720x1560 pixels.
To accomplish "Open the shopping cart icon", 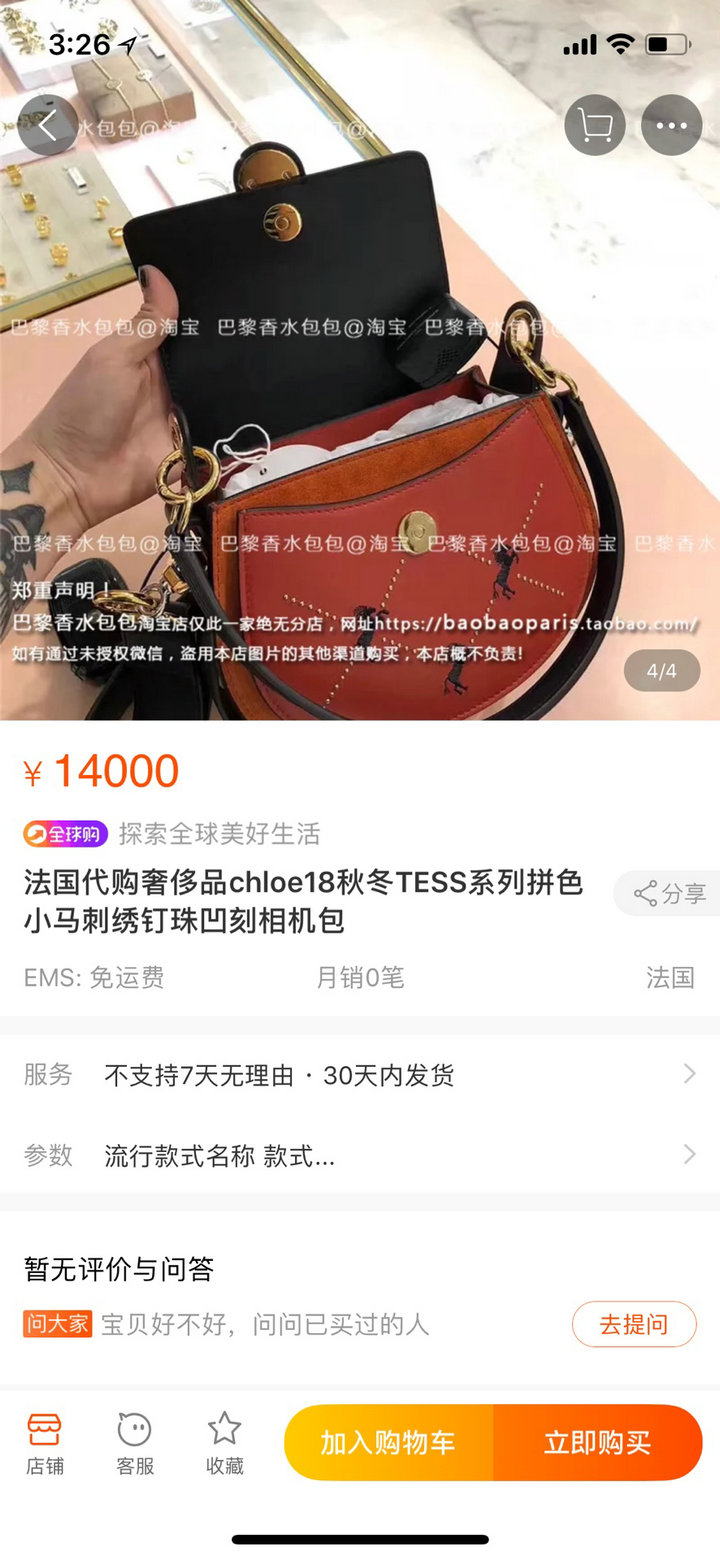I will 595,126.
